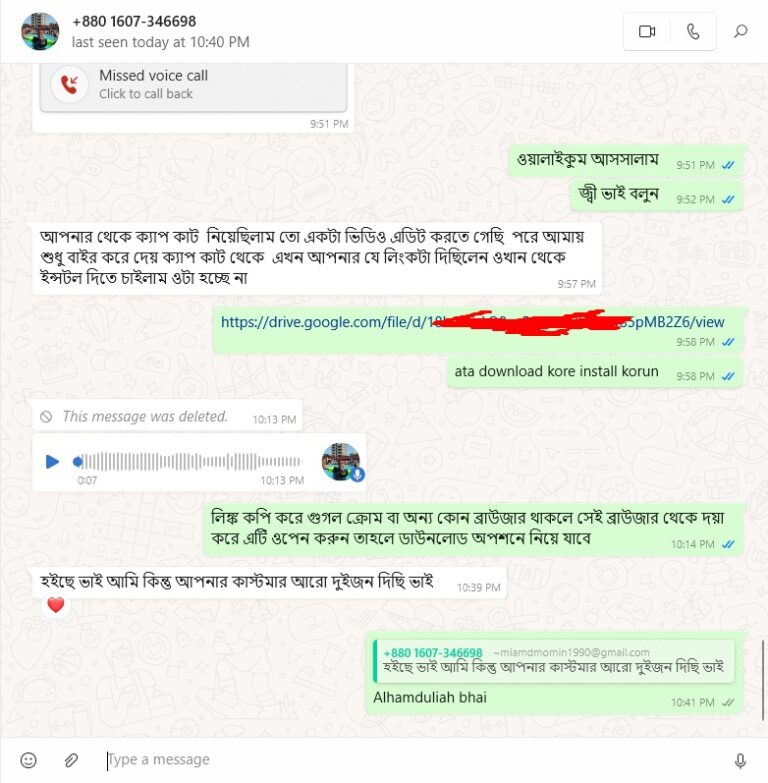Start a voice call from the header
Viewport: 768px width, 783px height.
pos(693,31)
